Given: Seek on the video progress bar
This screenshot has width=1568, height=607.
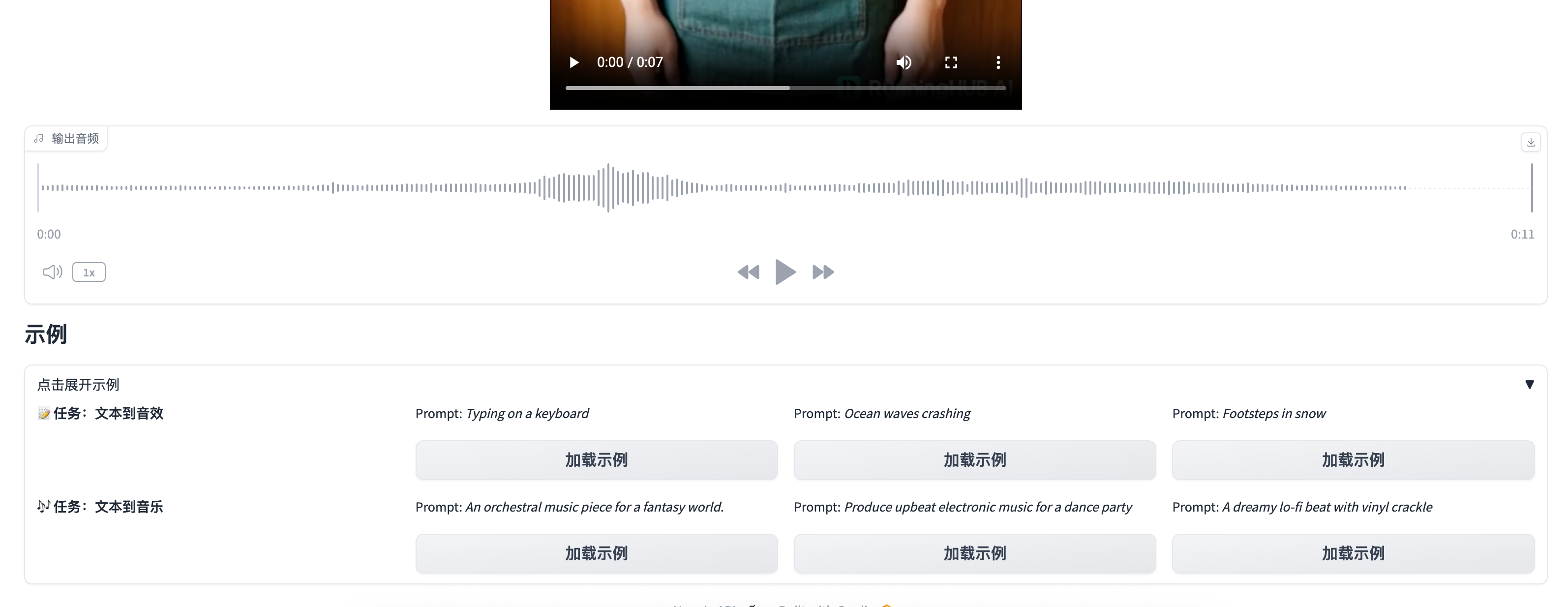Looking at the screenshot, I should pos(785,88).
